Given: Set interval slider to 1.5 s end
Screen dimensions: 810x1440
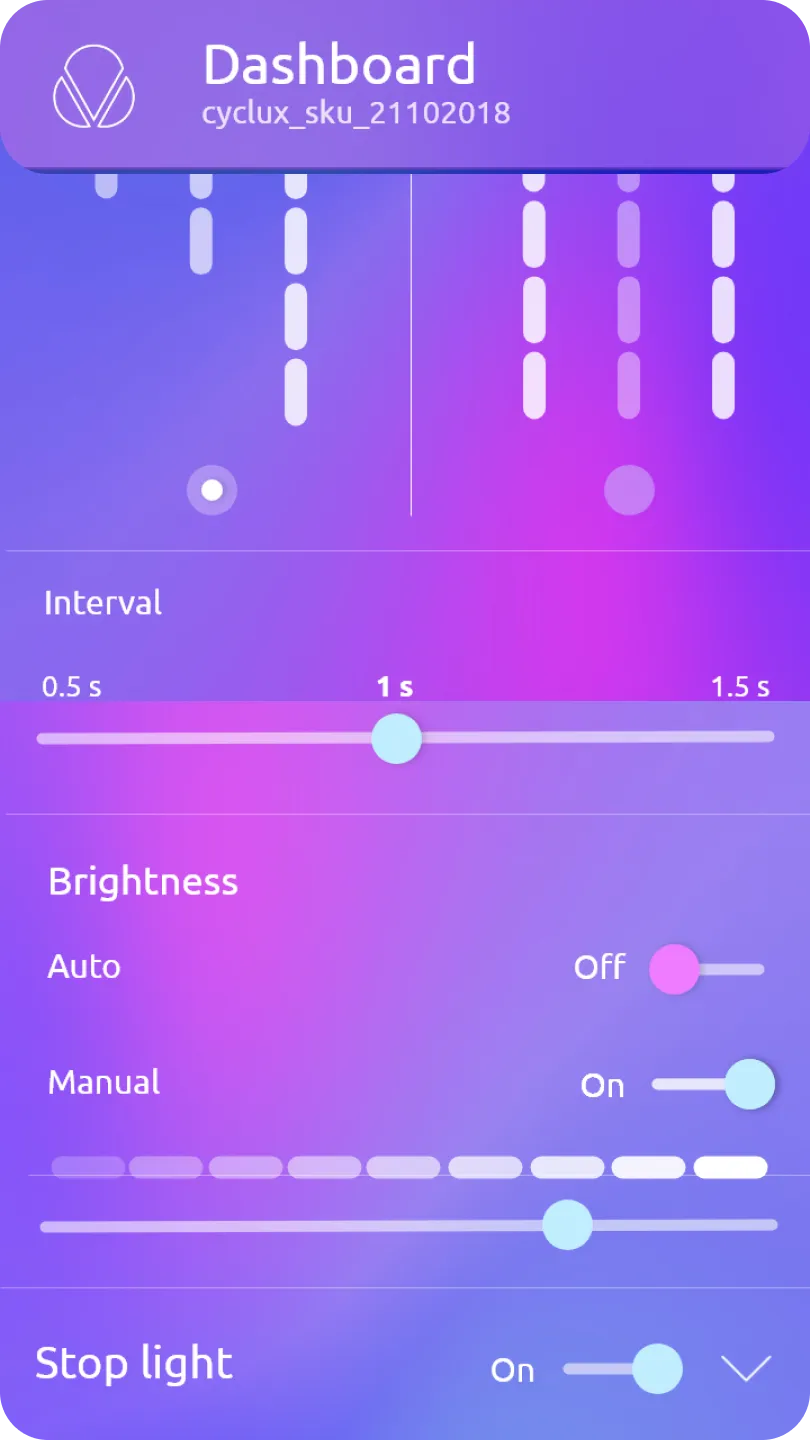Looking at the screenshot, I should (x=768, y=737).
